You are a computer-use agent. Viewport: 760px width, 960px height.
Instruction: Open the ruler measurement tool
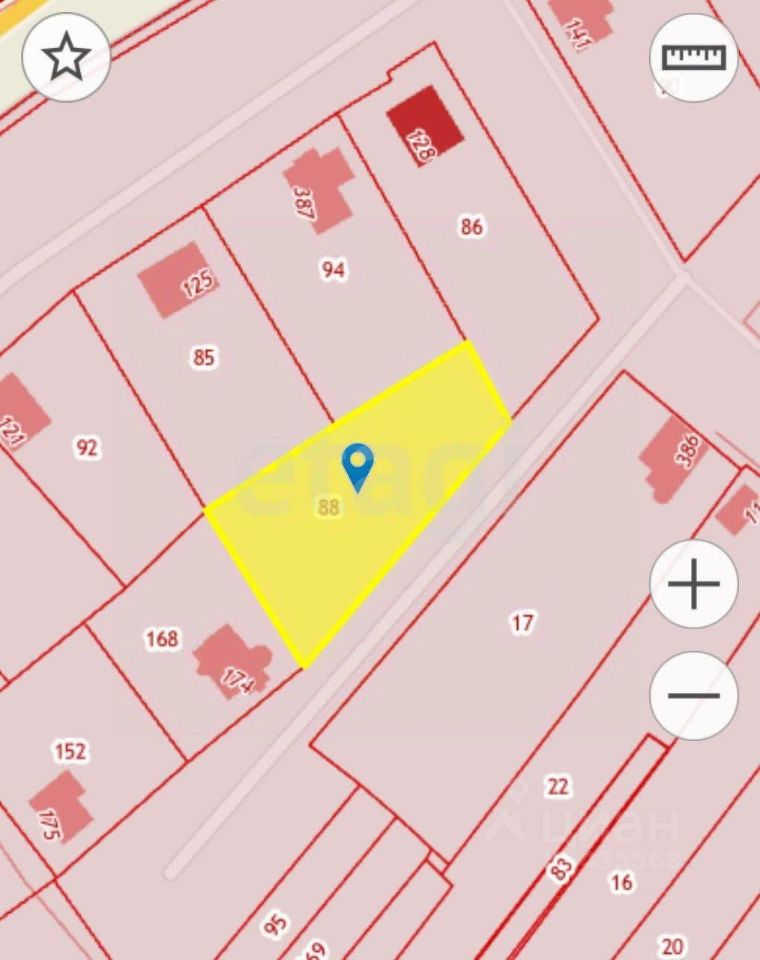point(693,57)
